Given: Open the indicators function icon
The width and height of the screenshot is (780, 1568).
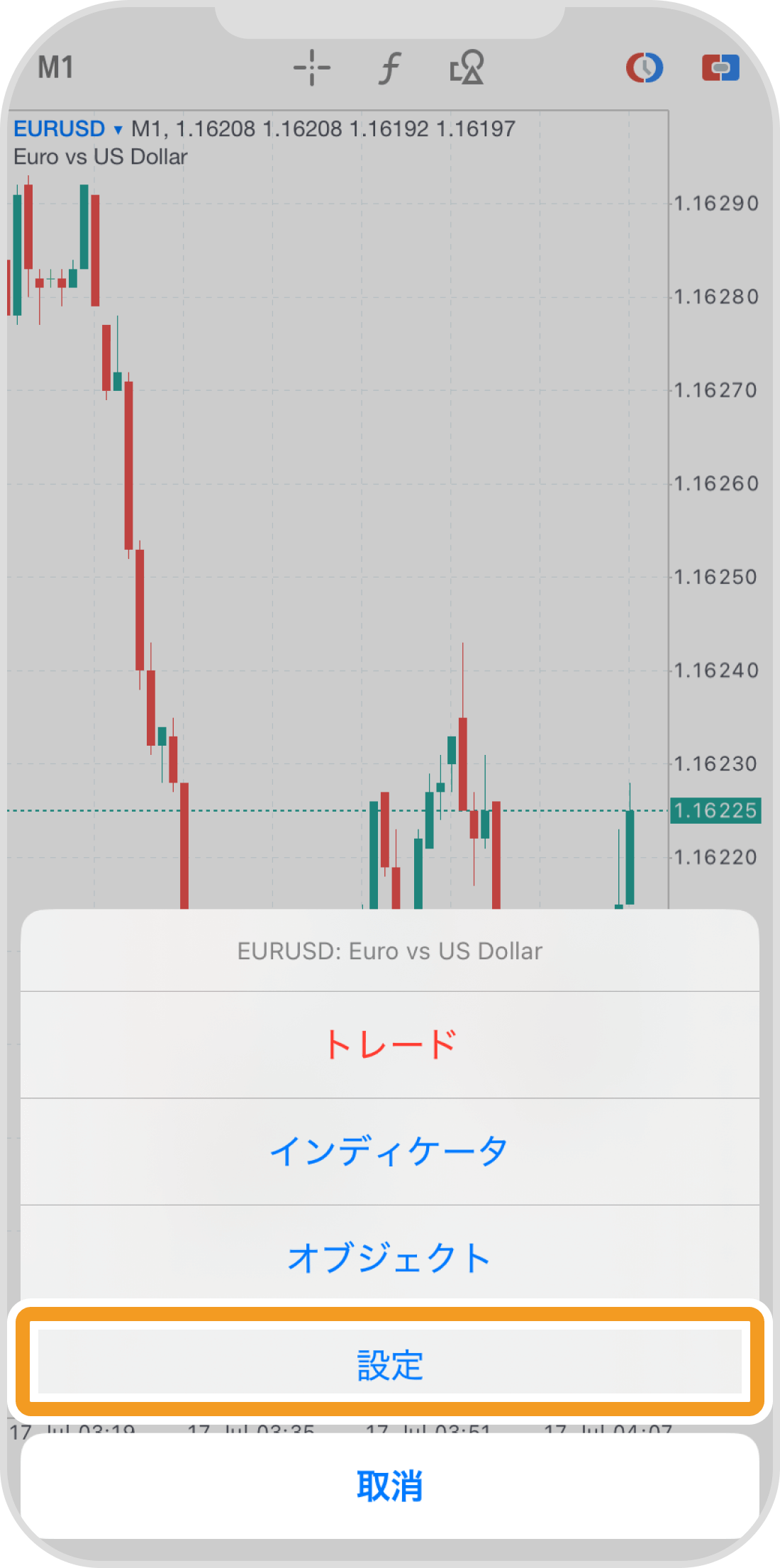Looking at the screenshot, I should pos(389,68).
